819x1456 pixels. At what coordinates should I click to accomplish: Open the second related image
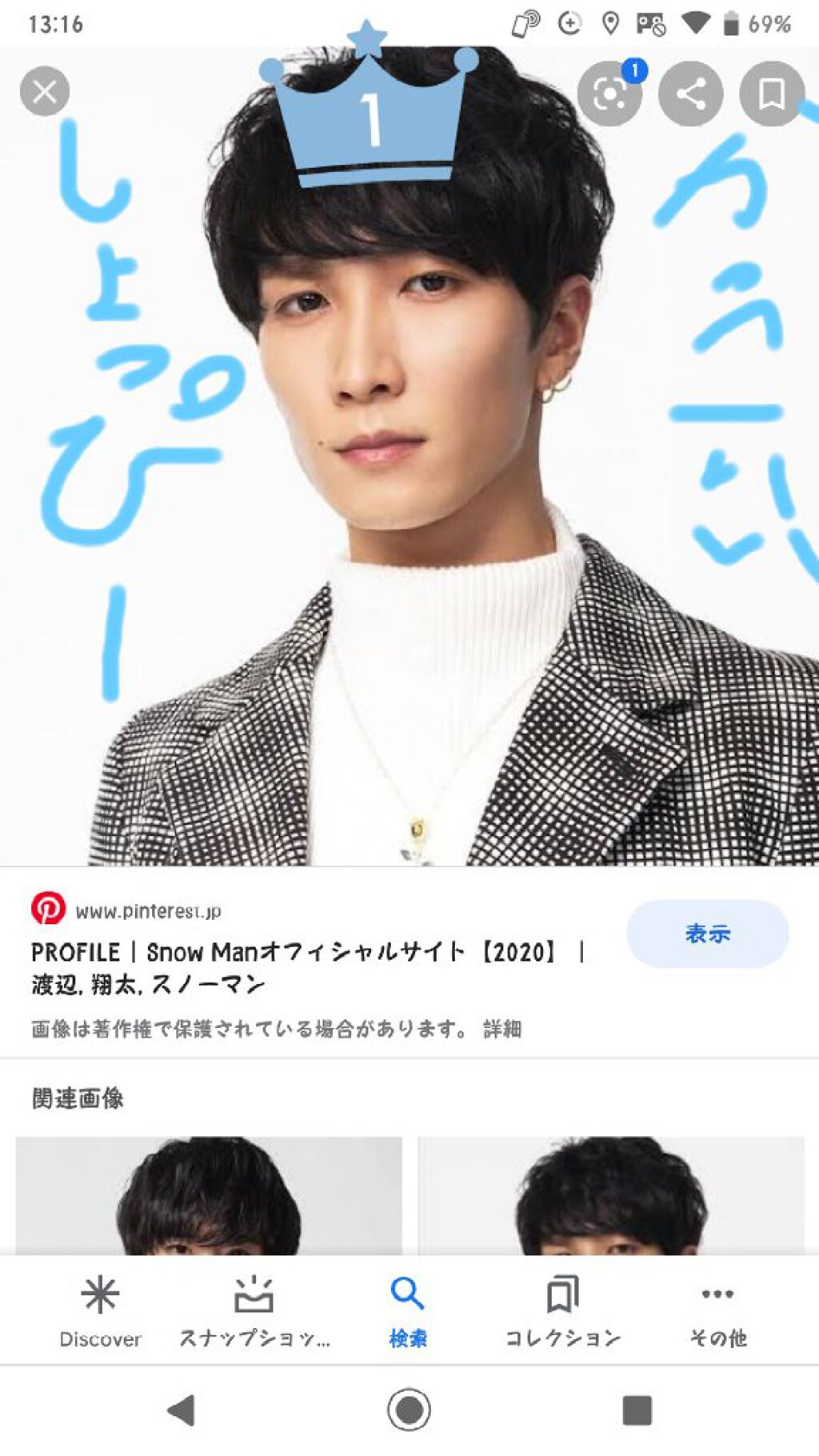tap(611, 1195)
